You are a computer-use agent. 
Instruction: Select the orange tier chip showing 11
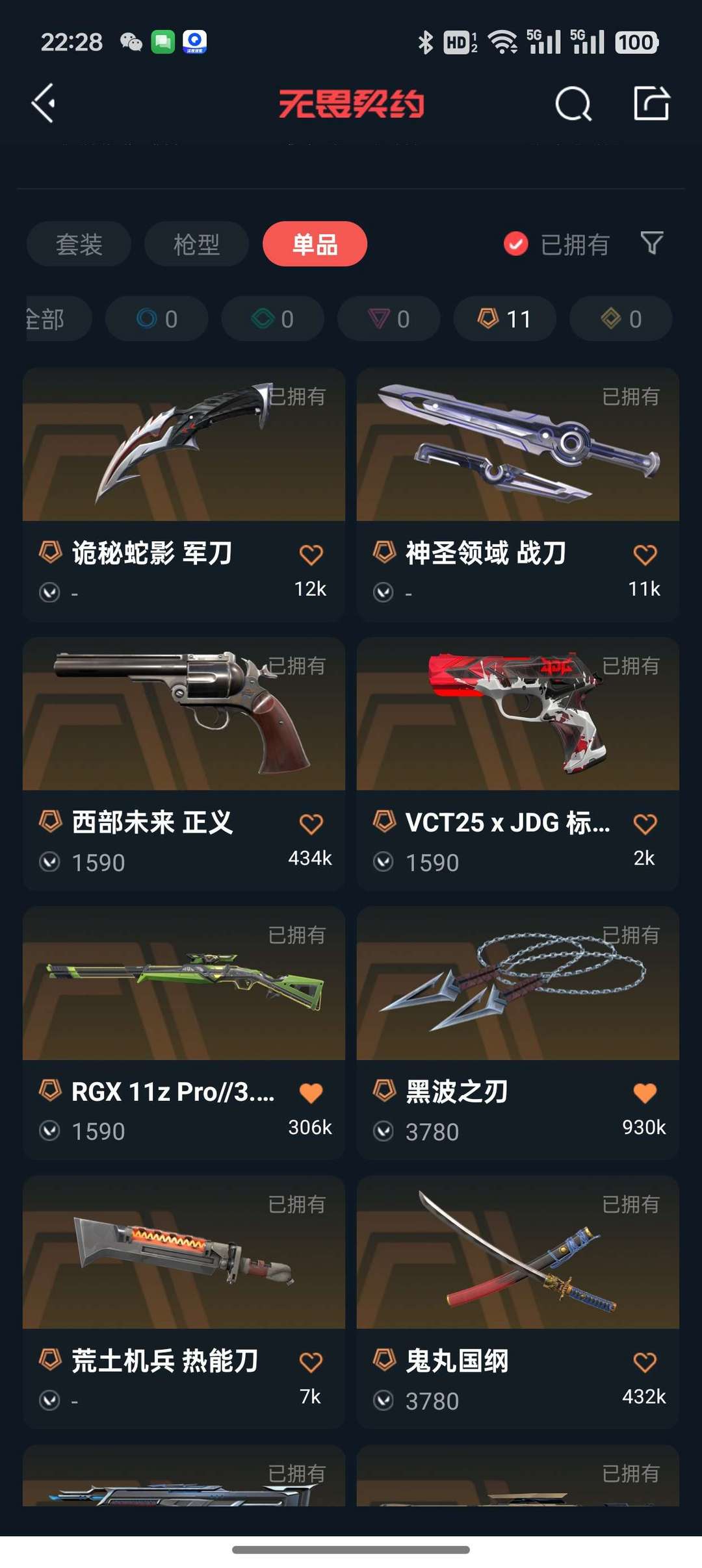(504, 319)
